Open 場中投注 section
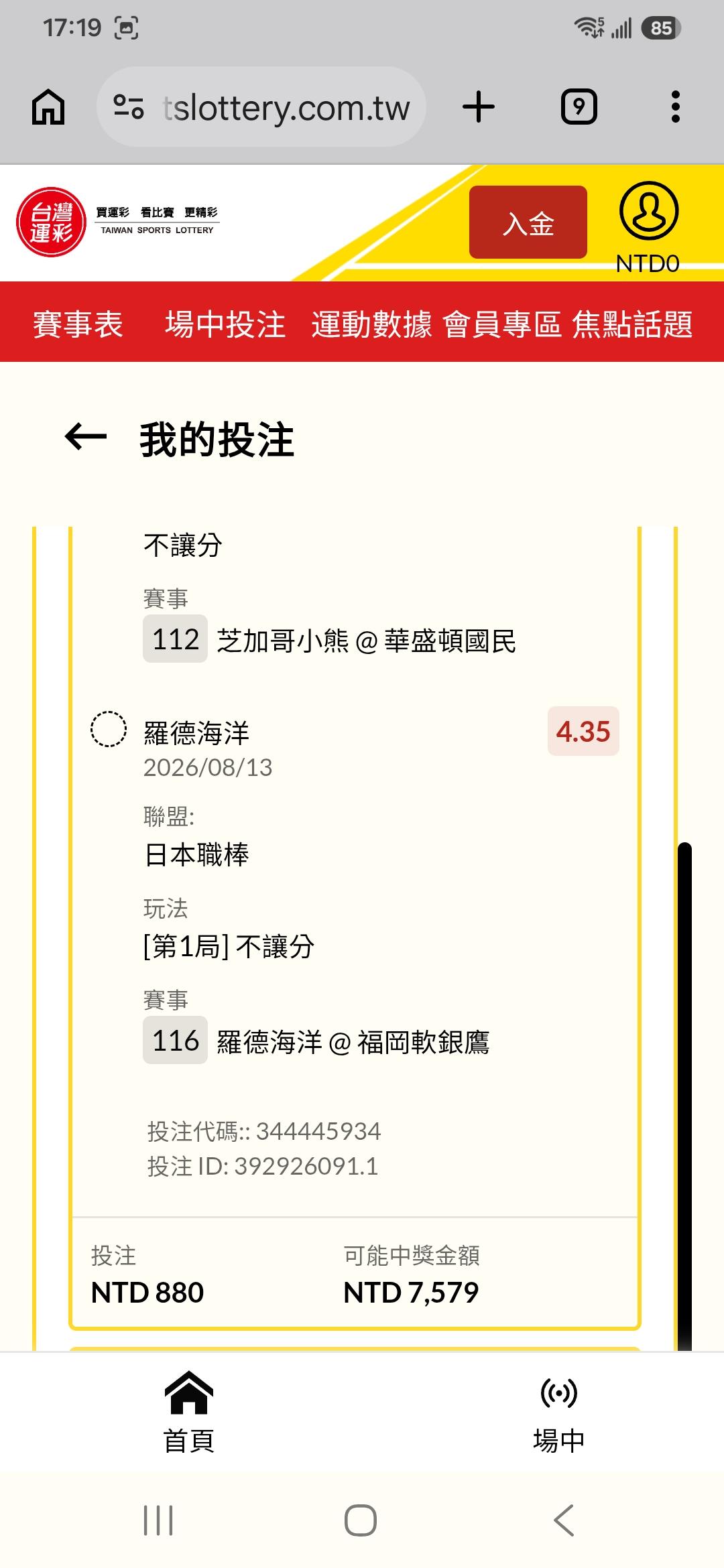Viewport: 724px width, 1568px height. [225, 324]
